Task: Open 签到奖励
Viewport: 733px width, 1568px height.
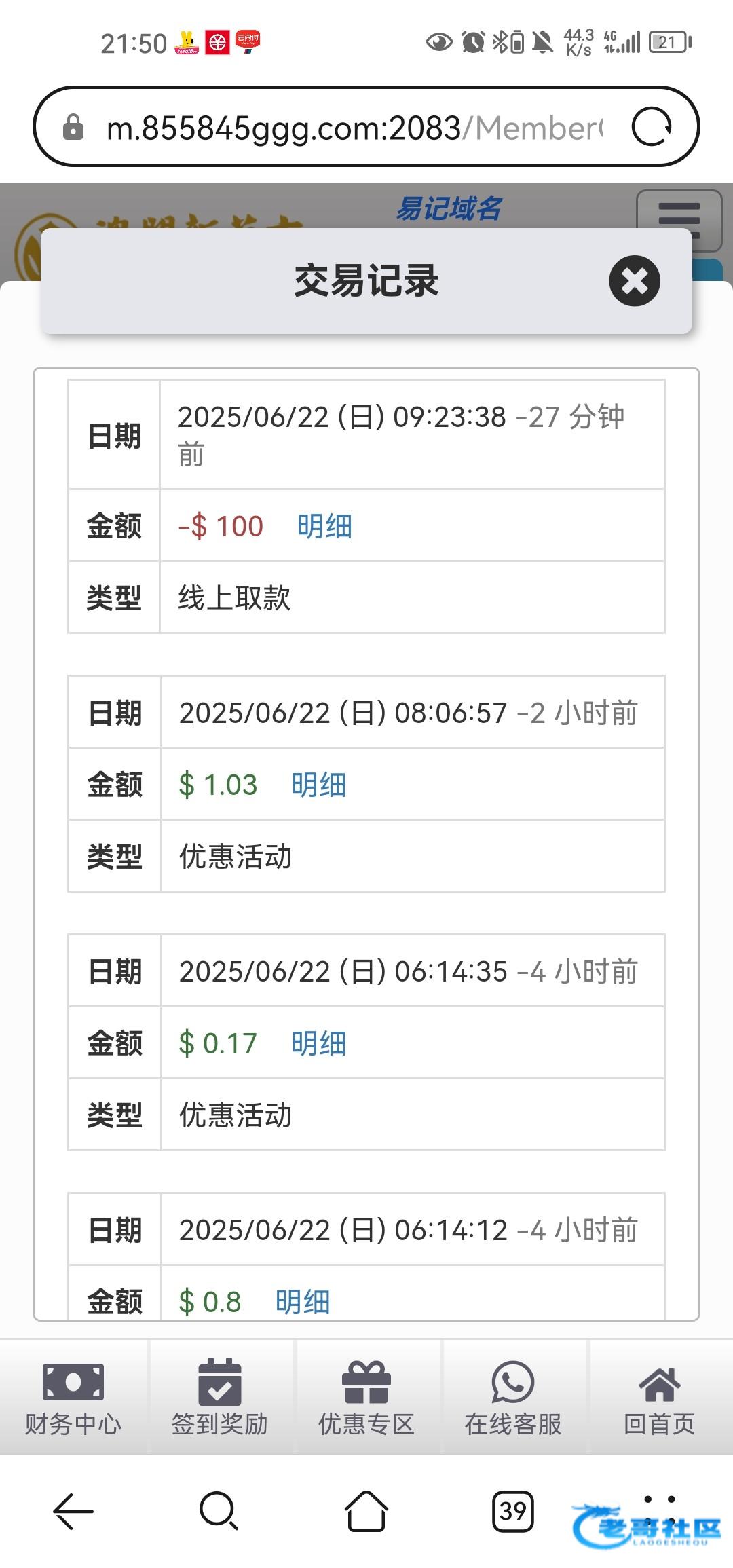Action: (220, 1398)
